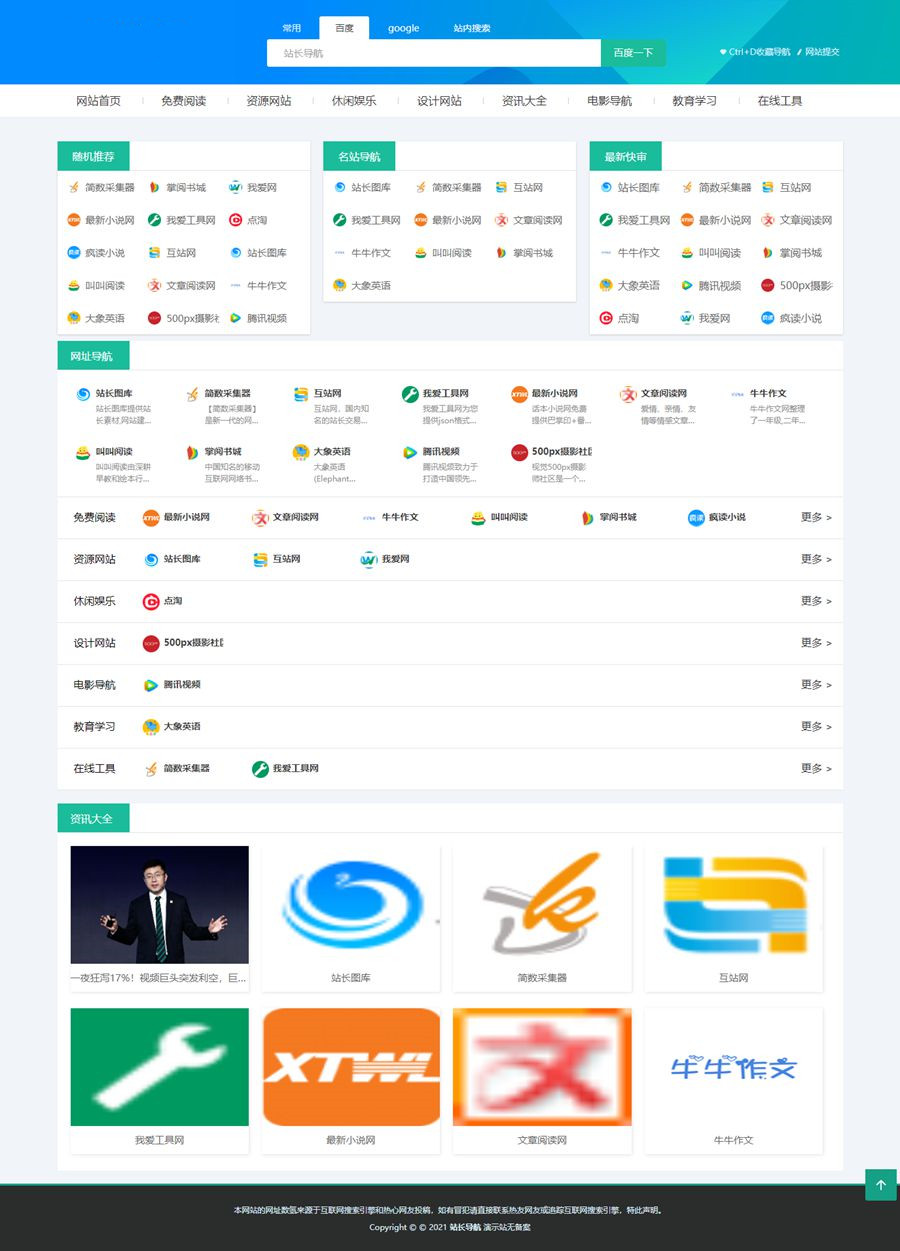Focus the 站长导航 search input
The height and width of the screenshot is (1251, 900).
[433, 53]
